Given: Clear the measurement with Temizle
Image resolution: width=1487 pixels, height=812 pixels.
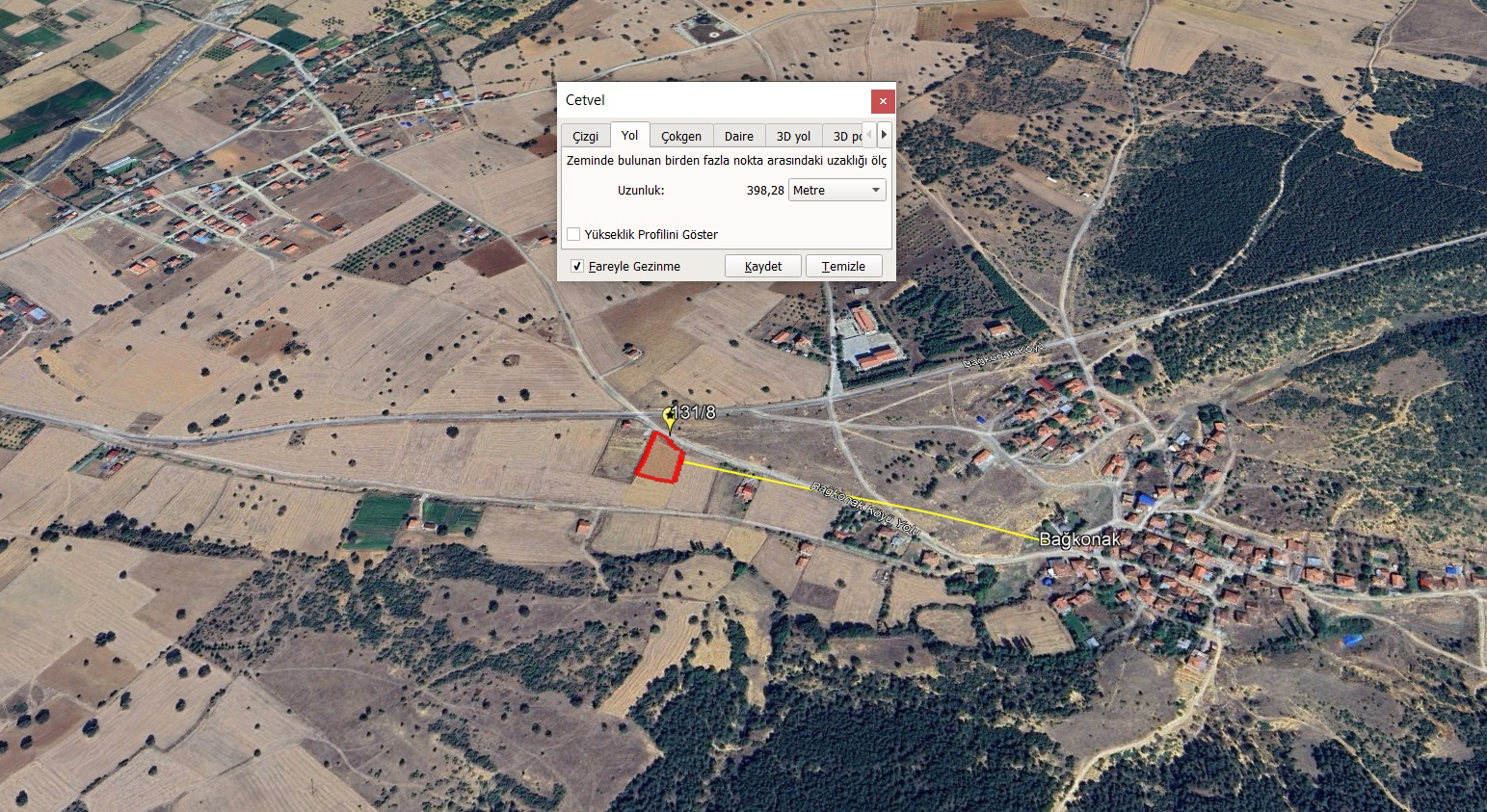Looking at the screenshot, I should [843, 266].
